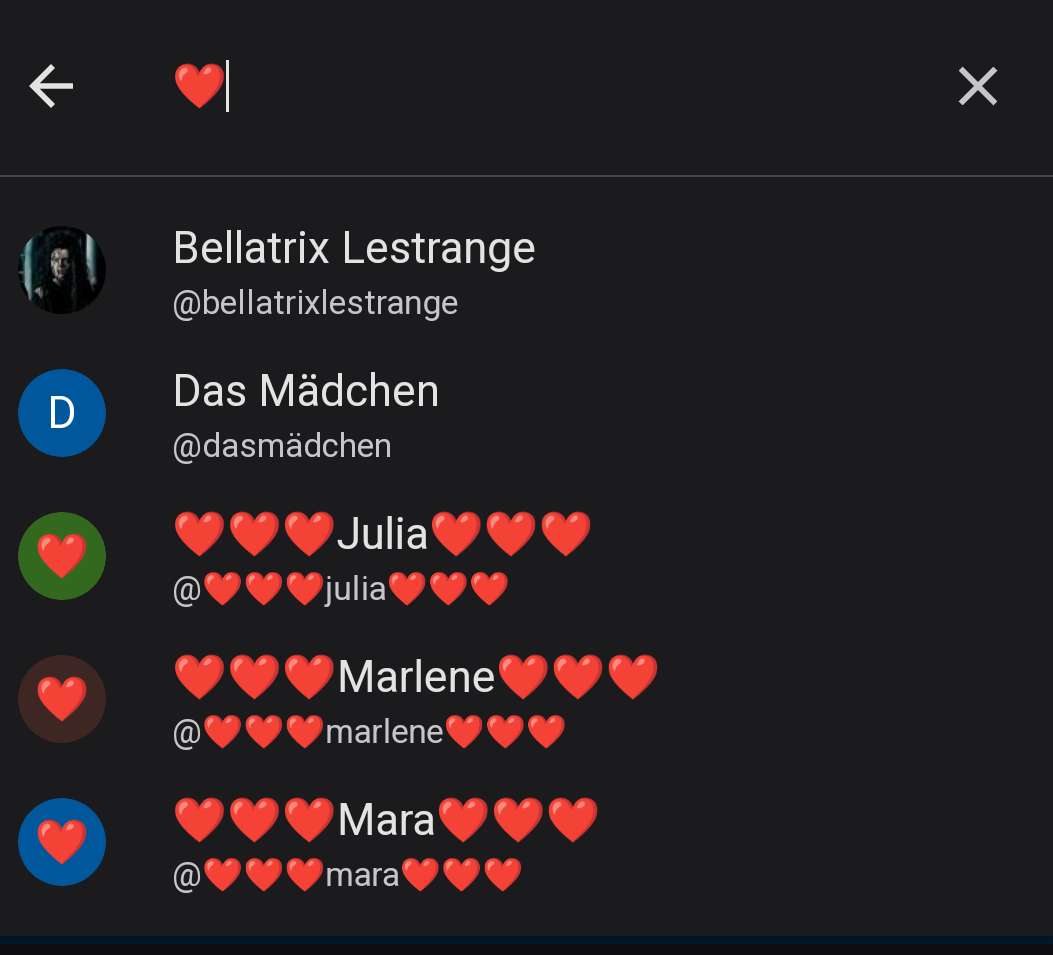Screen dimensions: 1053x955
Task: Clear the search query with X
Action: click(x=977, y=87)
